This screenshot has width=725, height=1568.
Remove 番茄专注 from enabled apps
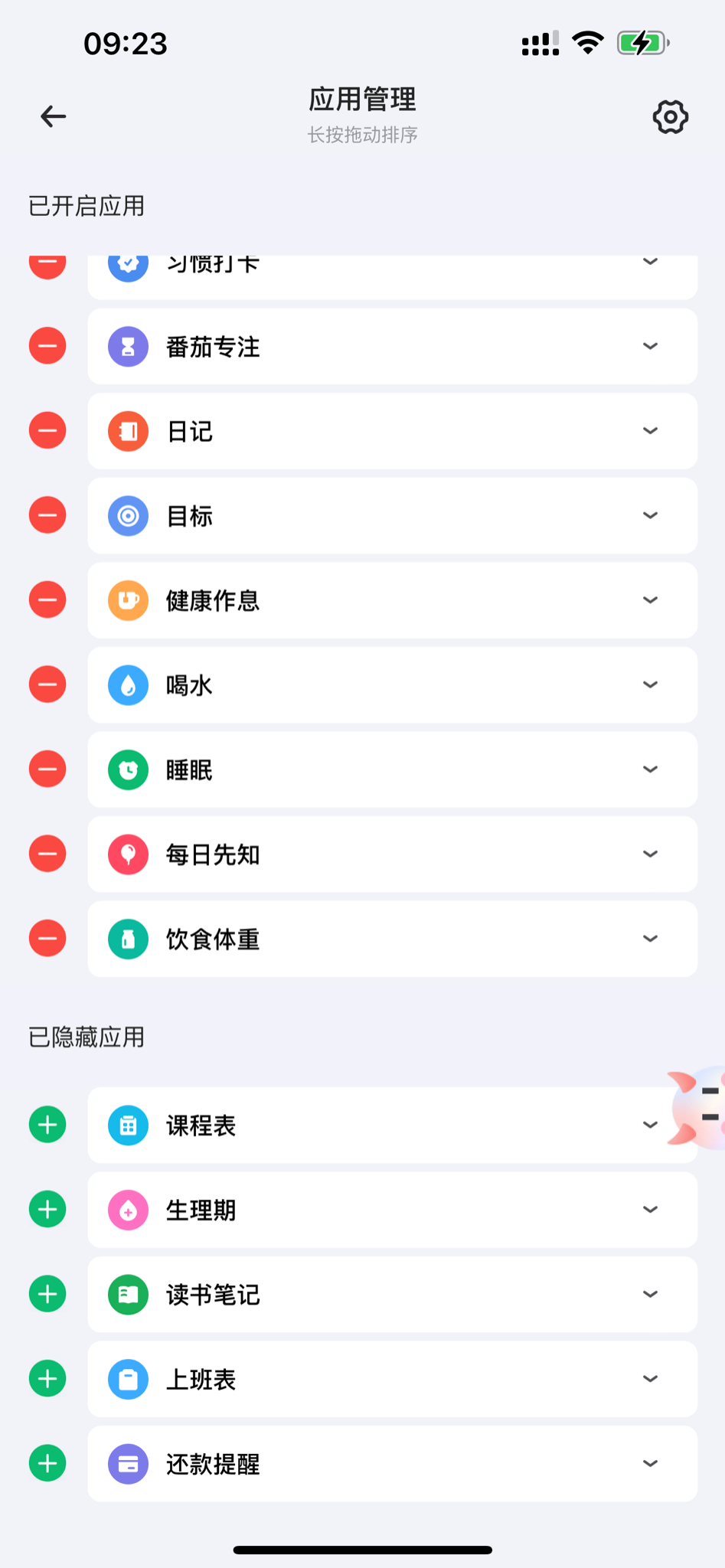point(47,346)
